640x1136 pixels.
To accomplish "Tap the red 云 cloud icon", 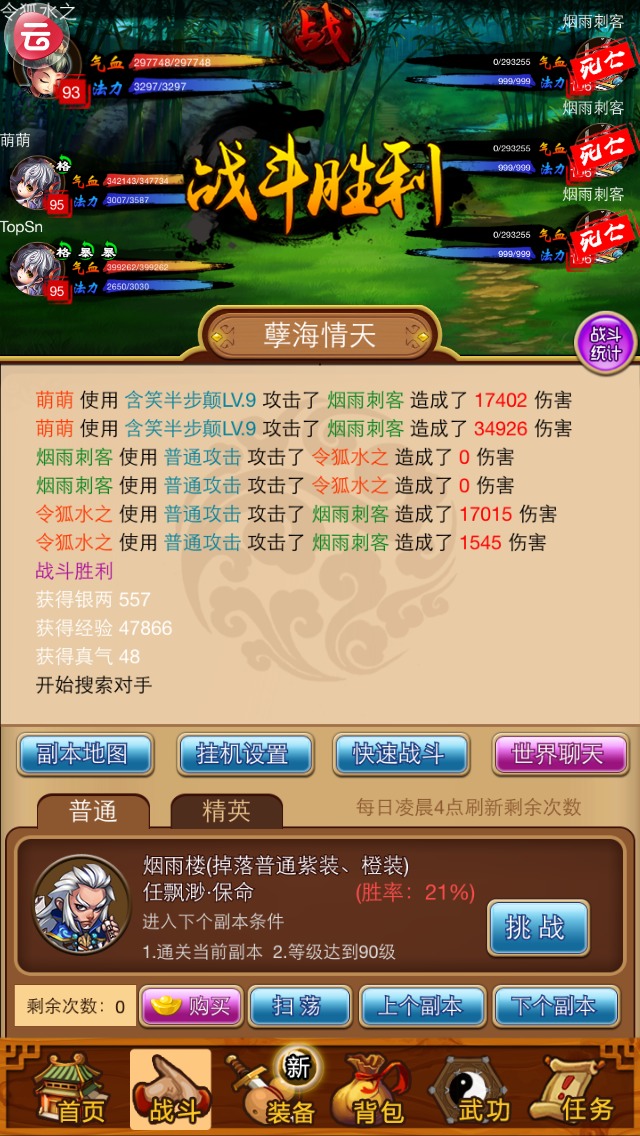I will [x=36, y=36].
